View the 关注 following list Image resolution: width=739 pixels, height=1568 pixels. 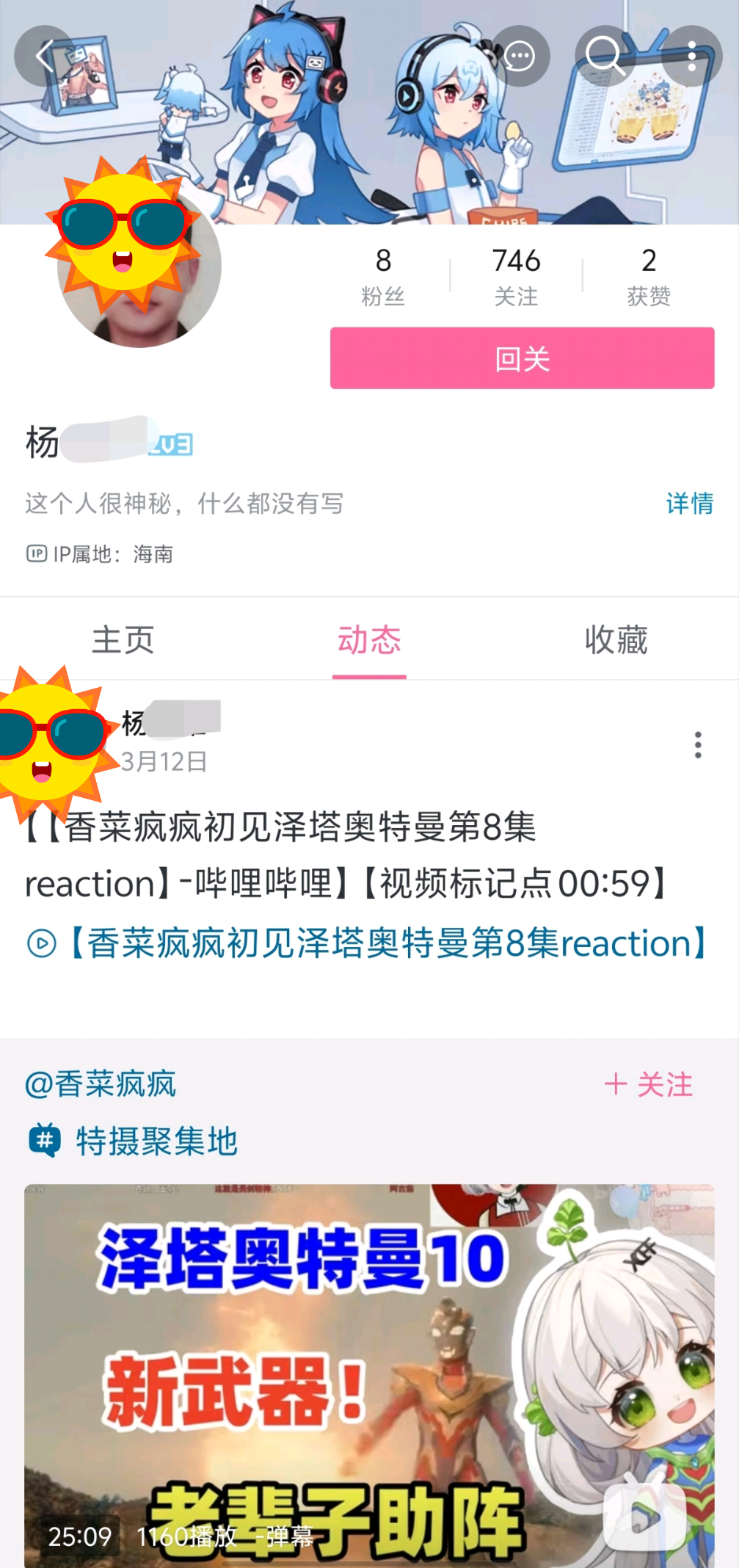pyautogui.click(x=516, y=276)
